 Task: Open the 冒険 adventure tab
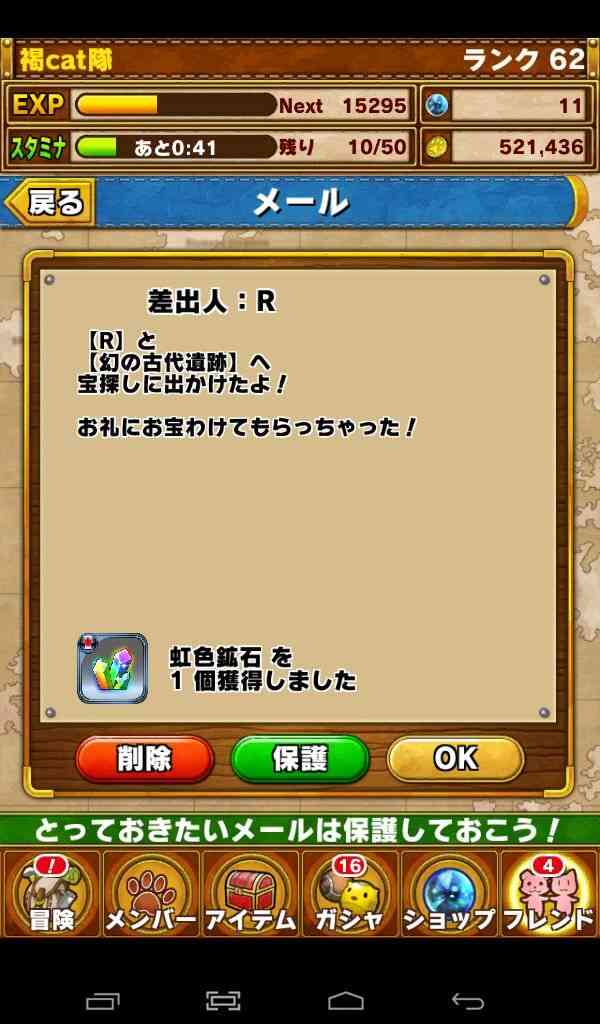[x=52, y=893]
